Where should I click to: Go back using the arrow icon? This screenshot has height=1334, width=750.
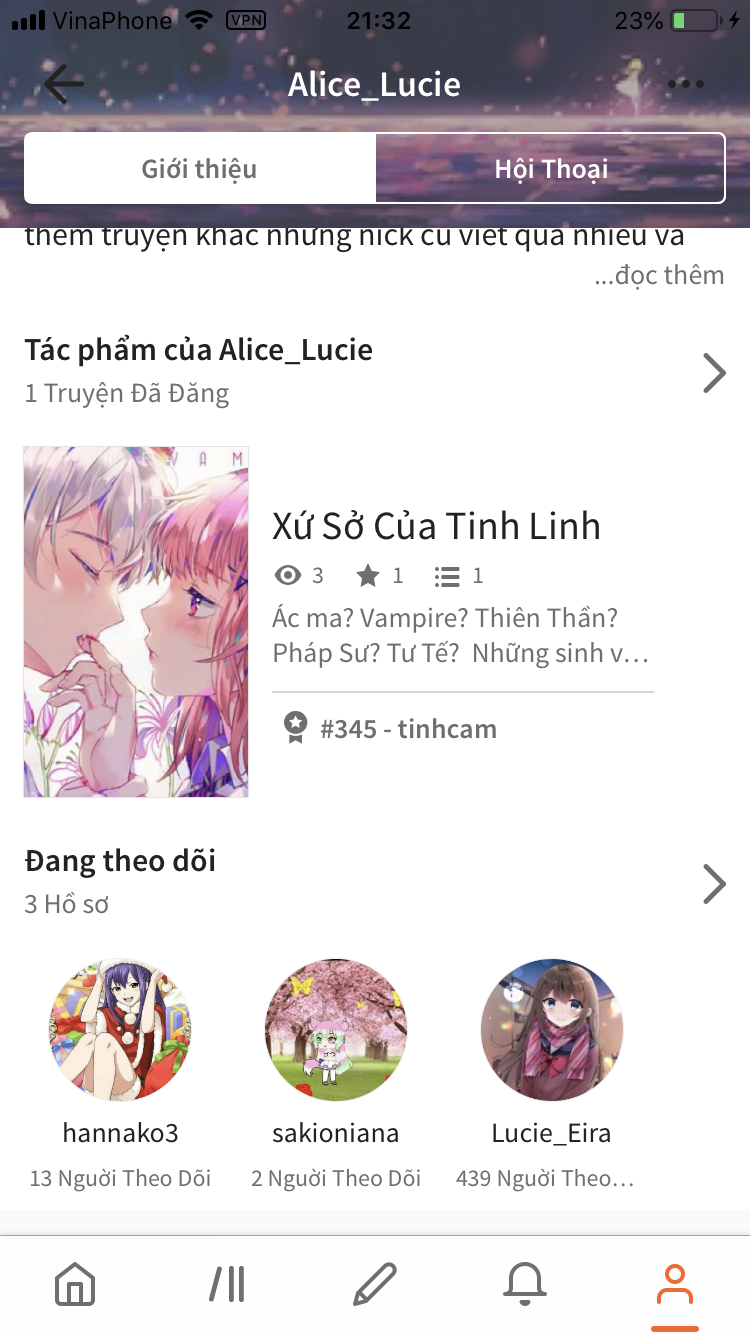pos(63,84)
